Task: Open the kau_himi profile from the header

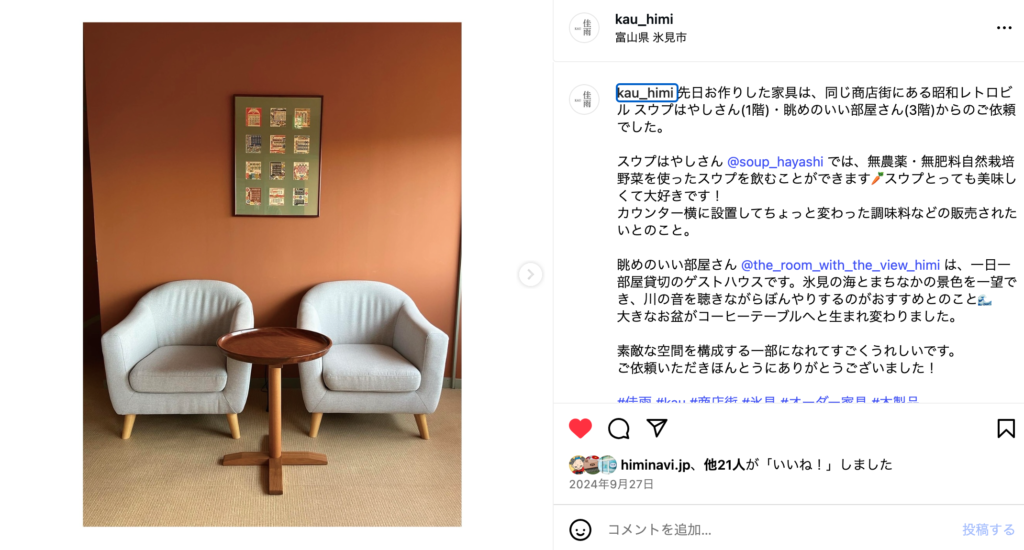Action: coord(644,19)
